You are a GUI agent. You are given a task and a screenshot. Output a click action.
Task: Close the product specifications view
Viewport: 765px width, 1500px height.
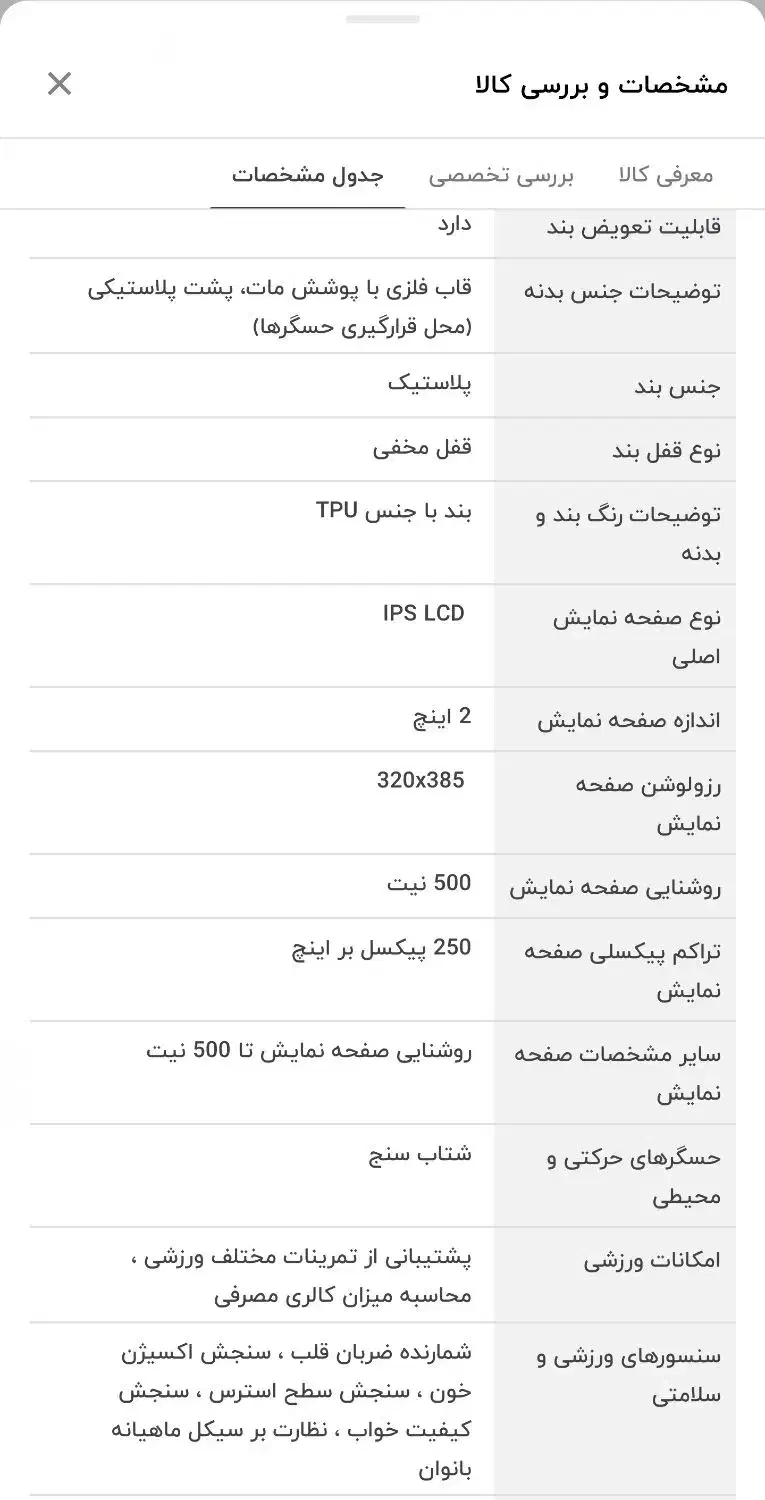(59, 84)
